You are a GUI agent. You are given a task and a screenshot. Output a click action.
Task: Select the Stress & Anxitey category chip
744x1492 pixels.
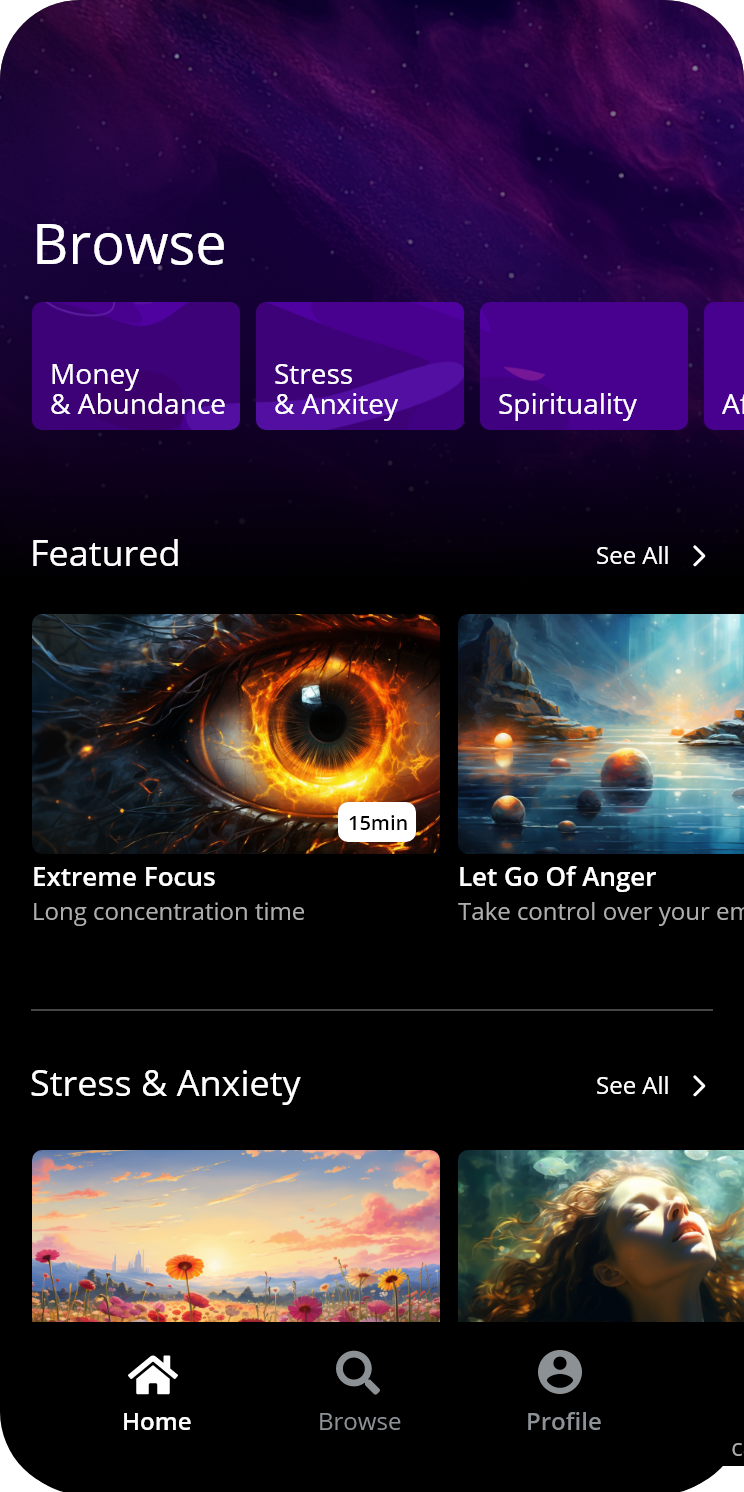(x=360, y=366)
